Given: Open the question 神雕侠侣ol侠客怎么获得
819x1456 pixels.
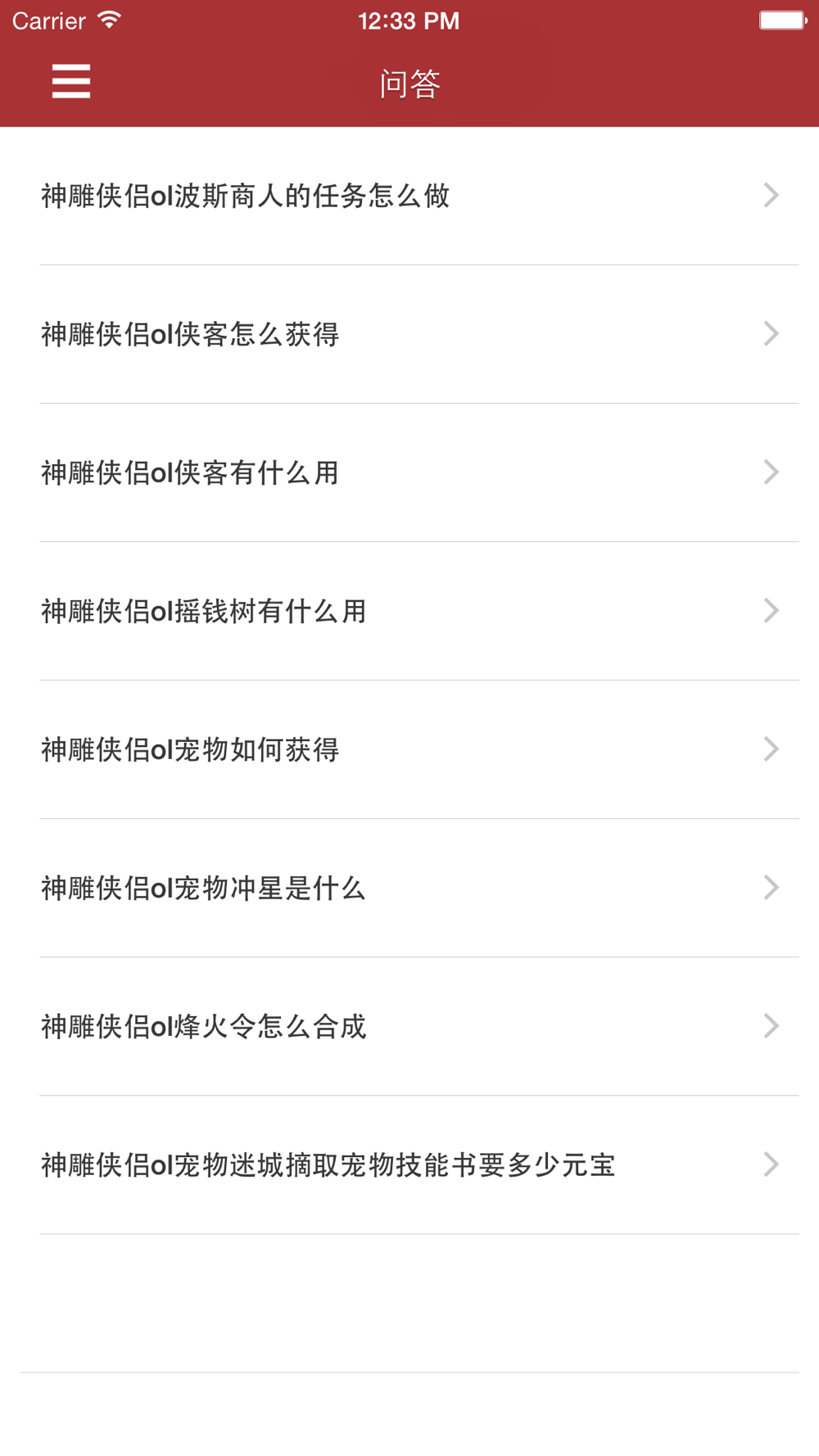Looking at the screenshot, I should point(409,334).
